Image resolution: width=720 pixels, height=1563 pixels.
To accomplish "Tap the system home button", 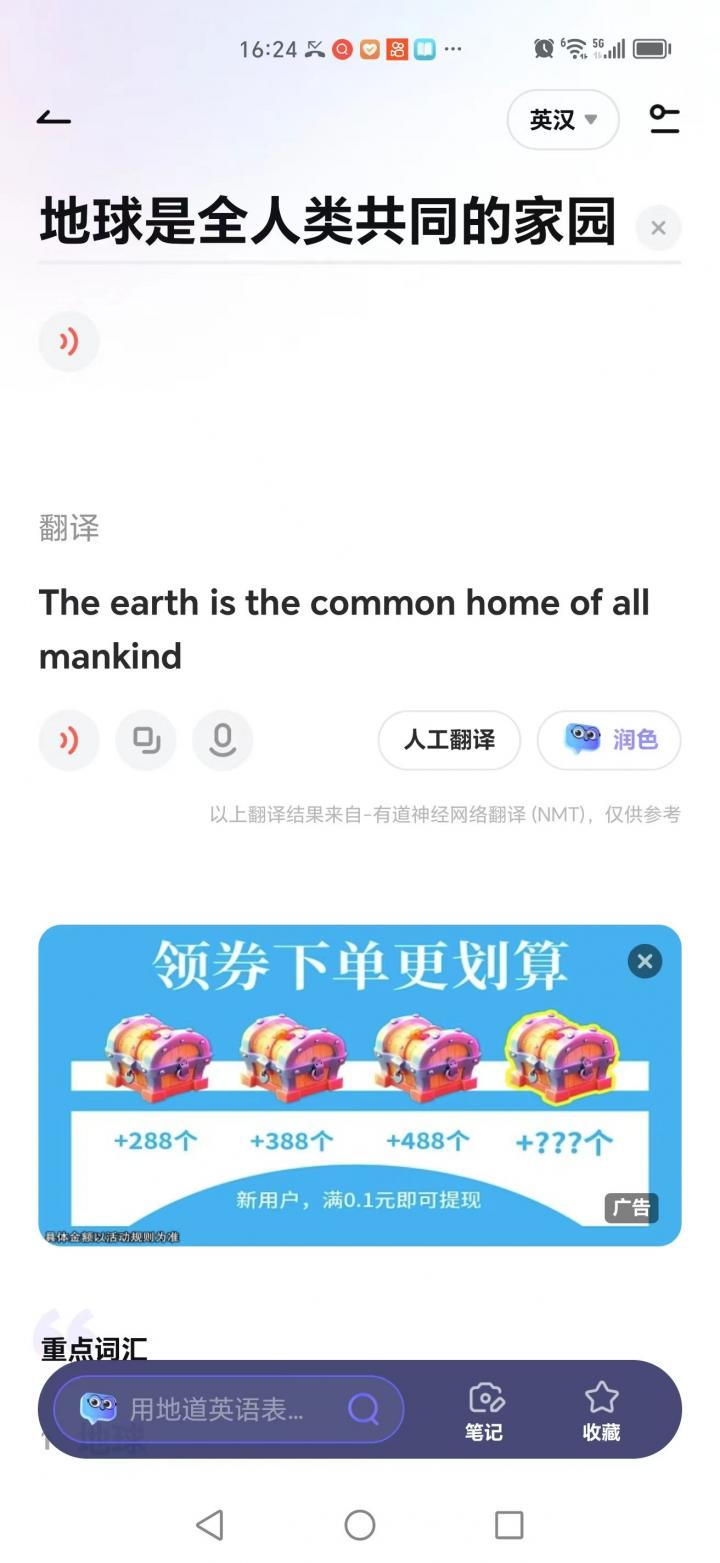I will click(x=359, y=1525).
